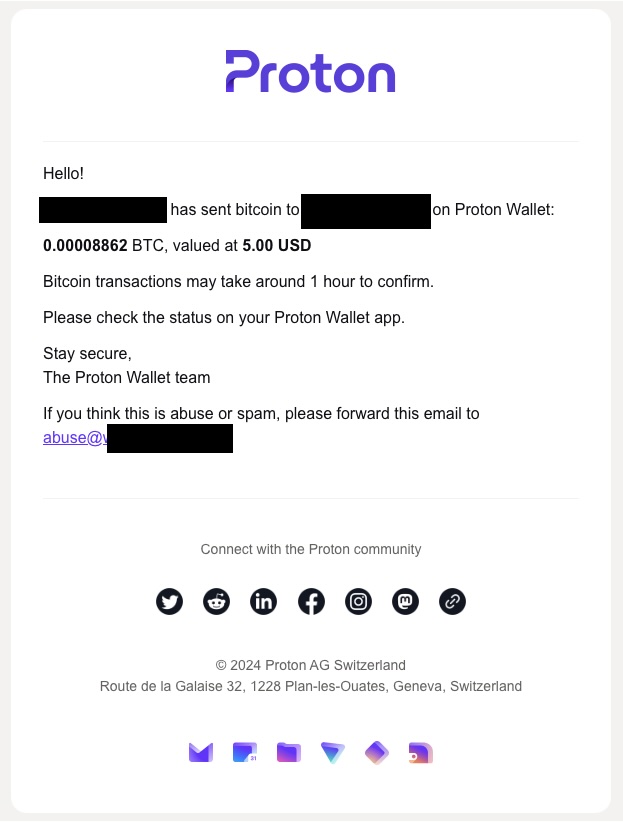
Task: Open Proton's Instagram account
Action: point(358,601)
